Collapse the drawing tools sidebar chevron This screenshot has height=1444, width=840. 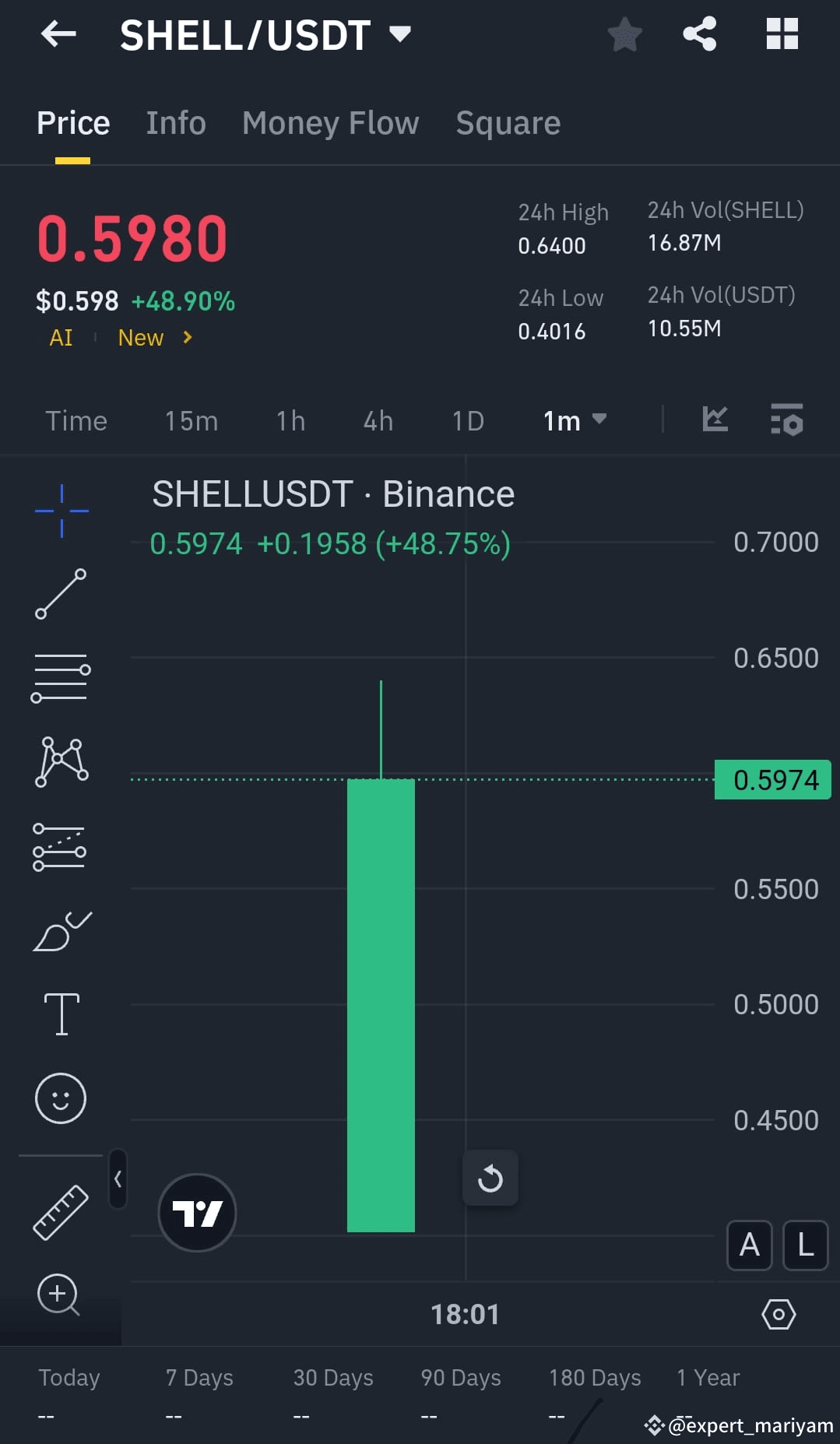118,1180
